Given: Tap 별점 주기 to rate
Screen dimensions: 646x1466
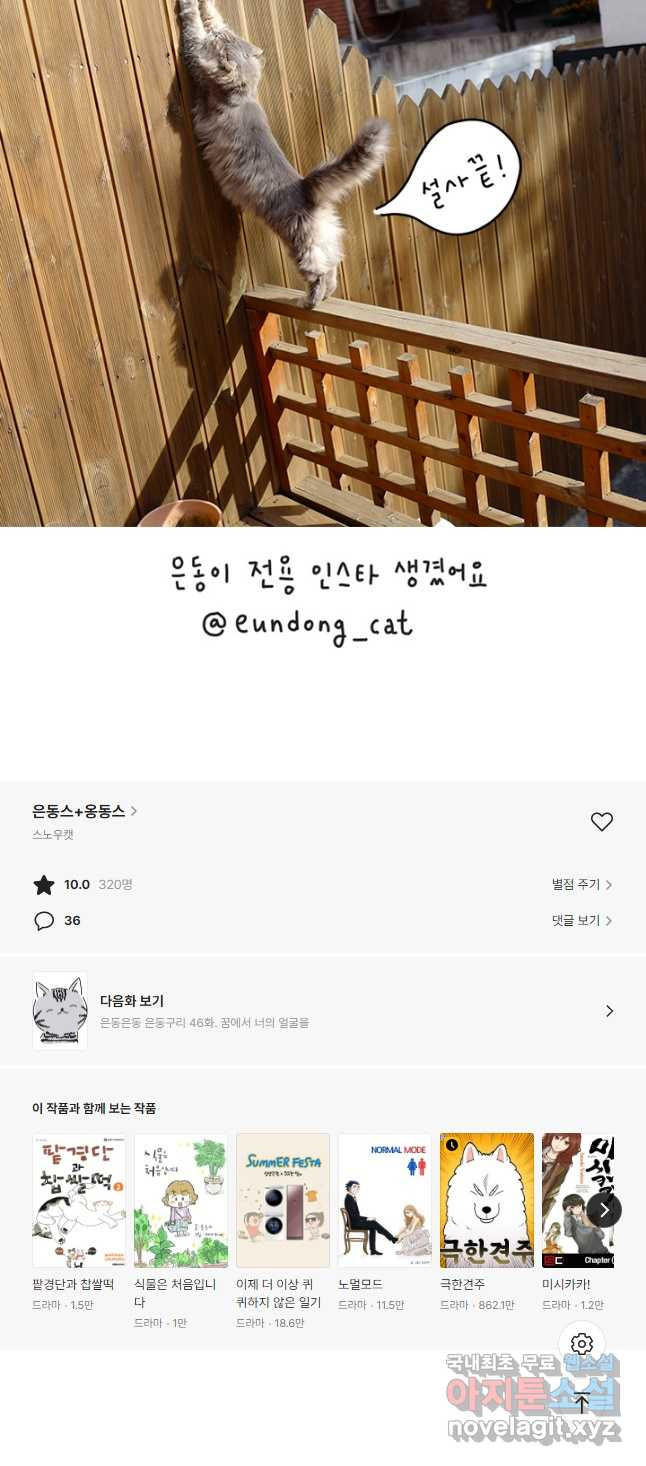Looking at the screenshot, I should (x=581, y=885).
